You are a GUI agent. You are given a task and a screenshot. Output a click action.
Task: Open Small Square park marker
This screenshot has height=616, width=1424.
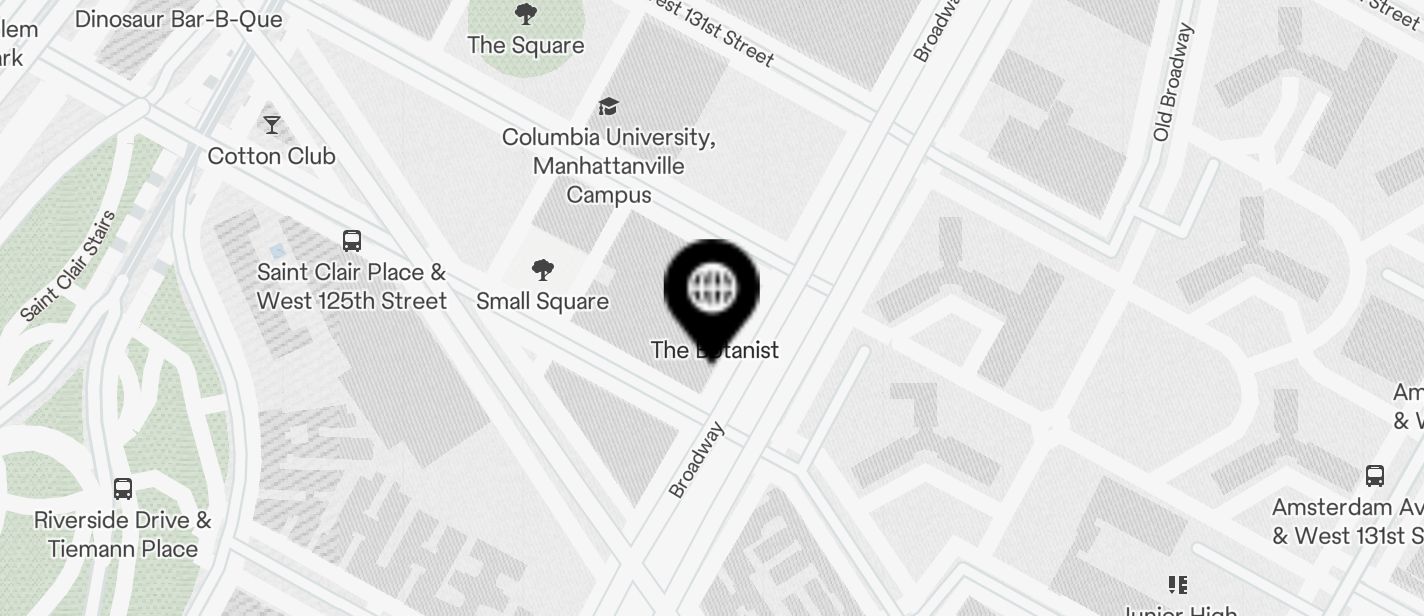[x=543, y=270]
